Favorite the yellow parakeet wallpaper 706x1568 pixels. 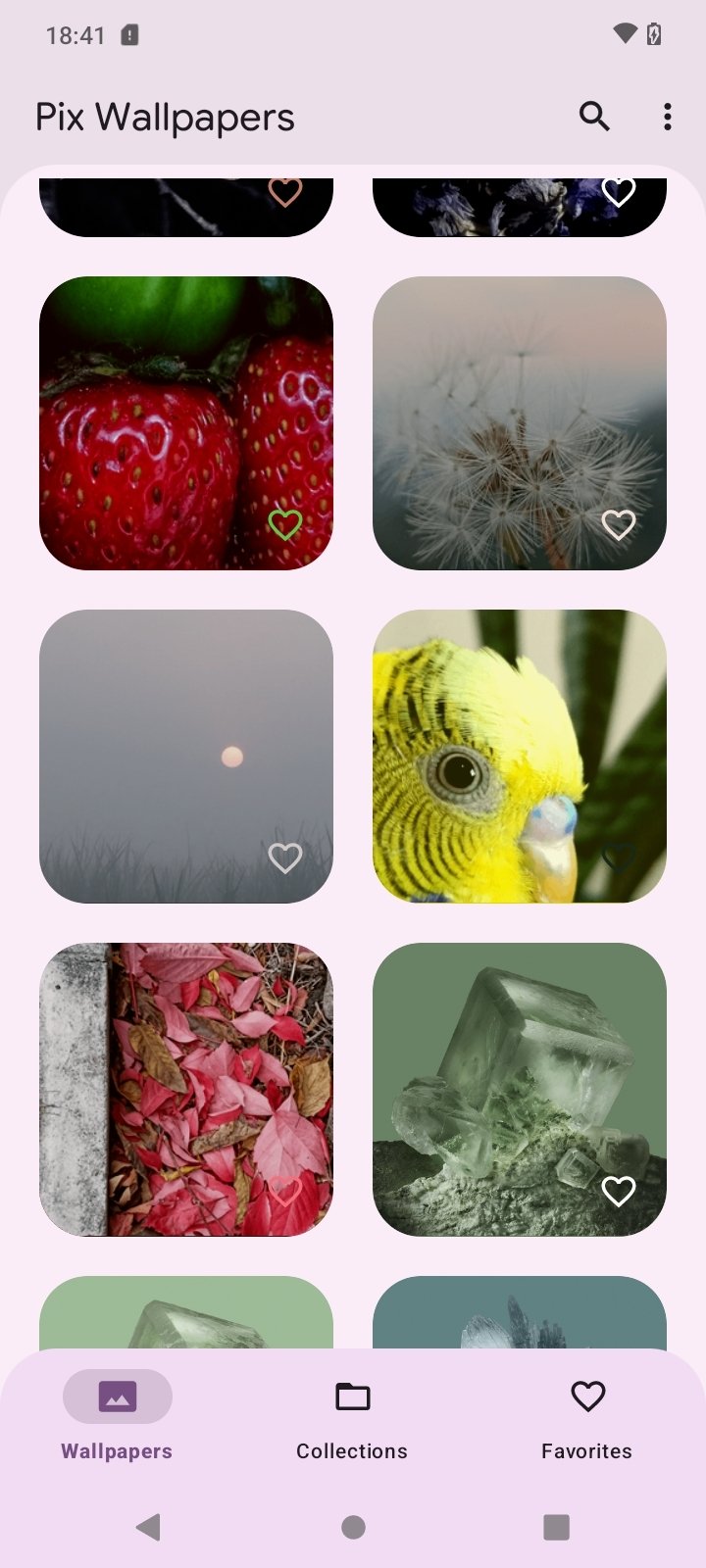point(618,857)
